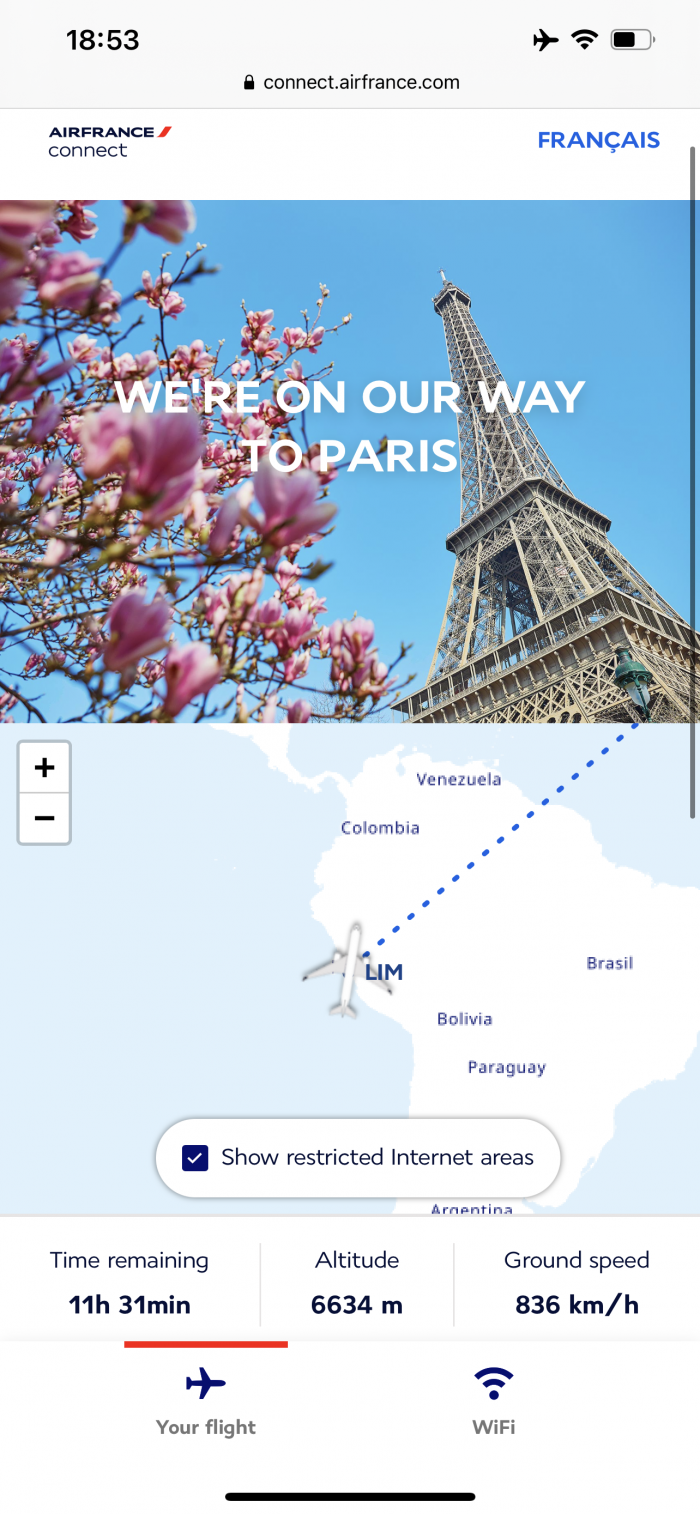Zoom in on the flight map
700x1514 pixels.
click(44, 768)
